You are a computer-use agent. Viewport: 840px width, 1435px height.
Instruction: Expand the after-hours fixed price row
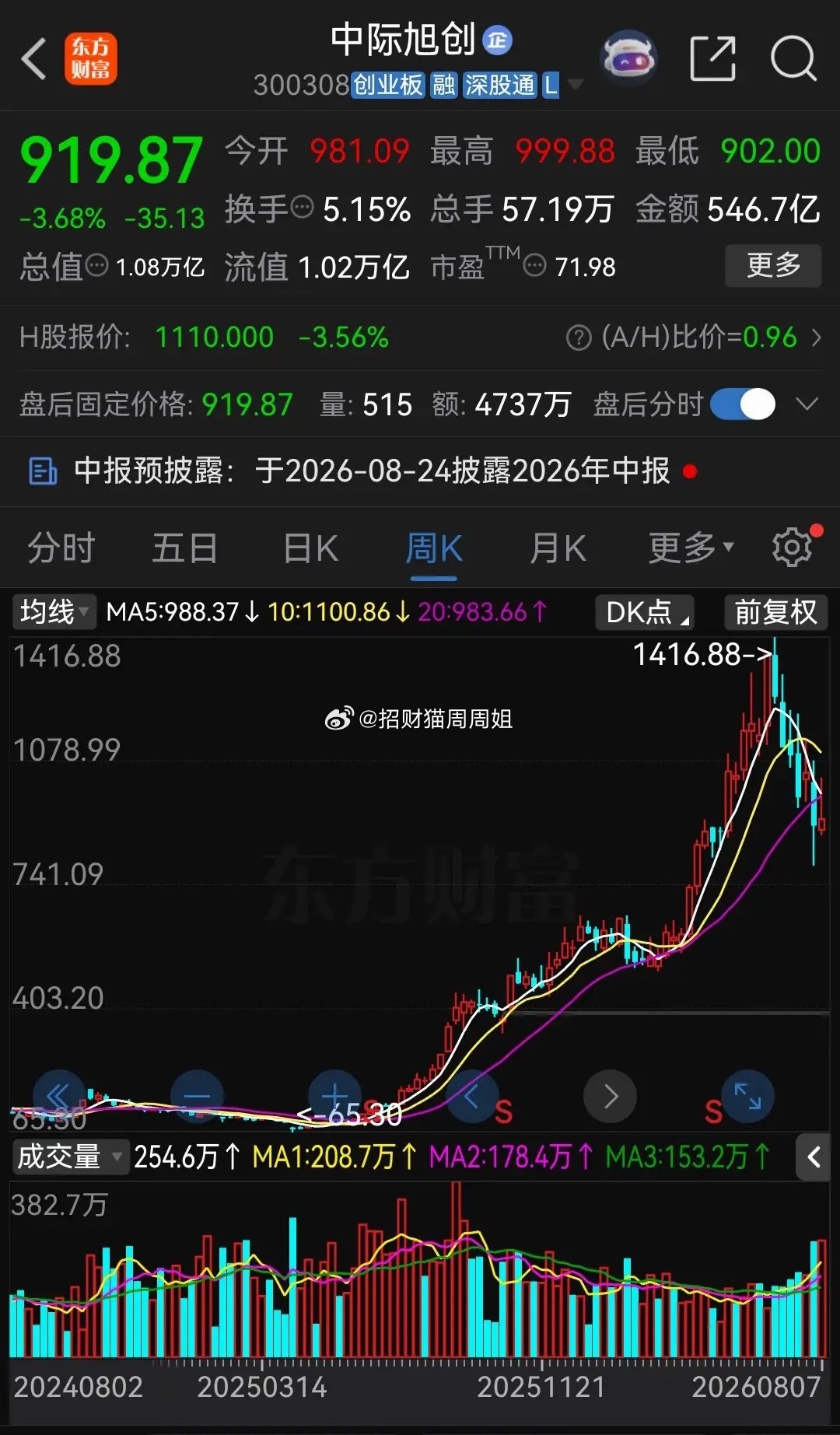click(807, 404)
